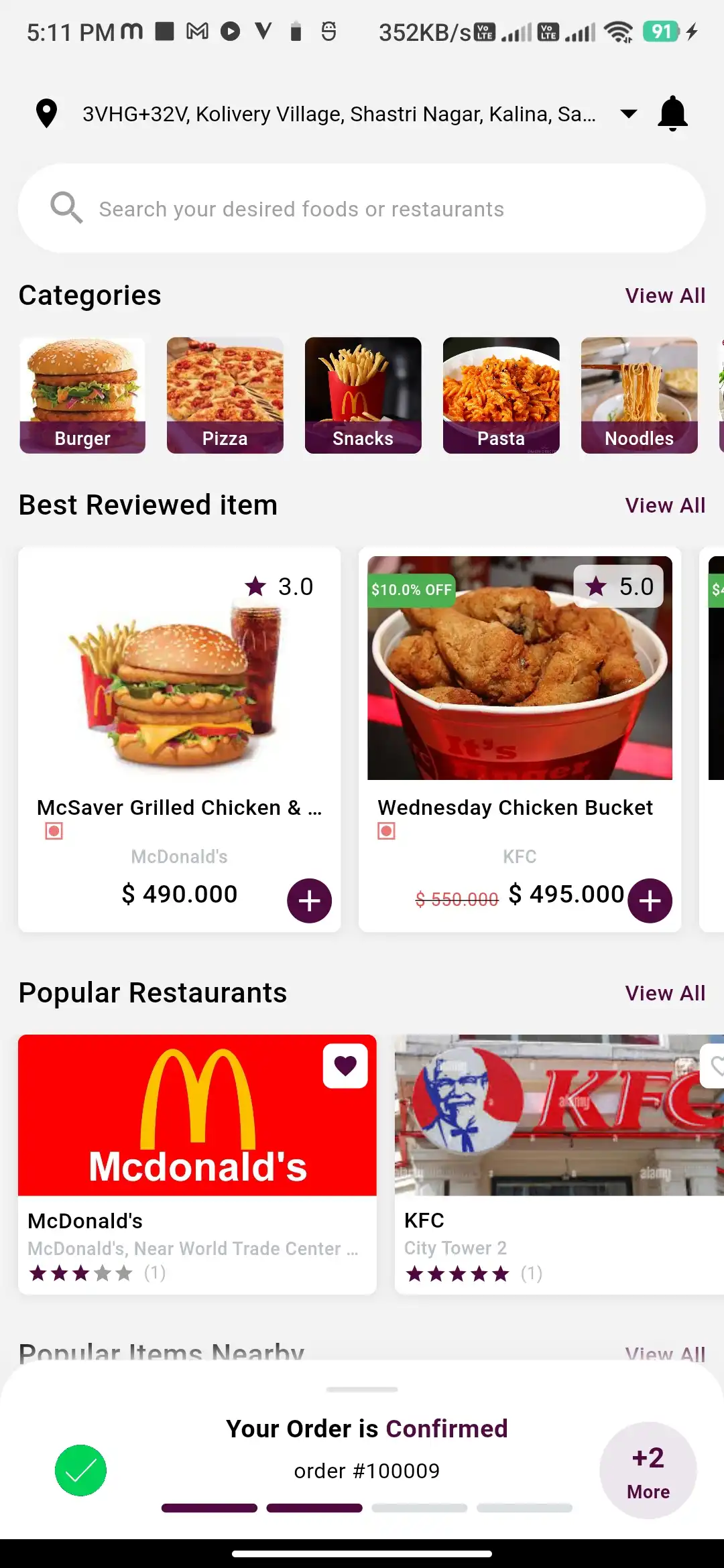This screenshot has height=1568, width=724.
Task: View All best reviewed items
Action: 665,505
